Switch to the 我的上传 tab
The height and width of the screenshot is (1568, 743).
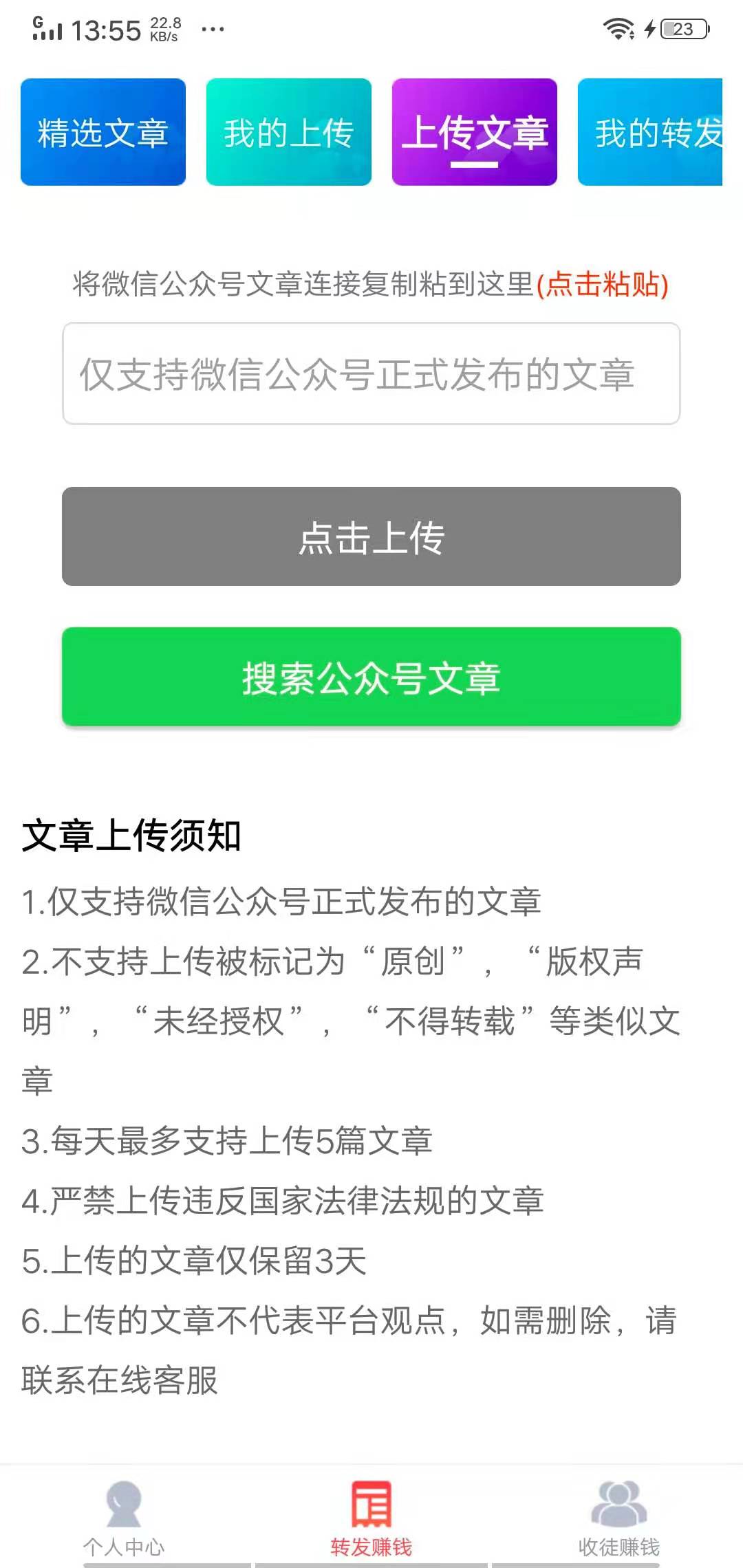click(x=289, y=132)
